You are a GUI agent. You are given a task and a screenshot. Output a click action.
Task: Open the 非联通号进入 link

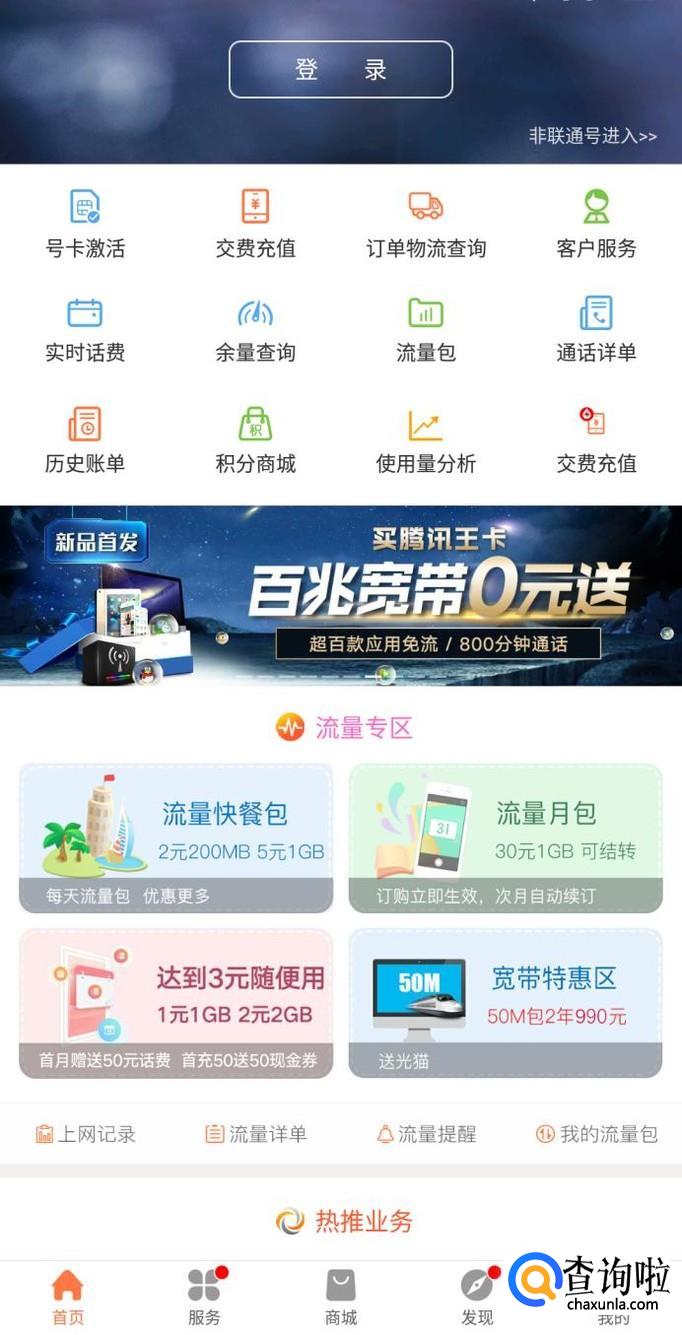pyautogui.click(x=592, y=136)
